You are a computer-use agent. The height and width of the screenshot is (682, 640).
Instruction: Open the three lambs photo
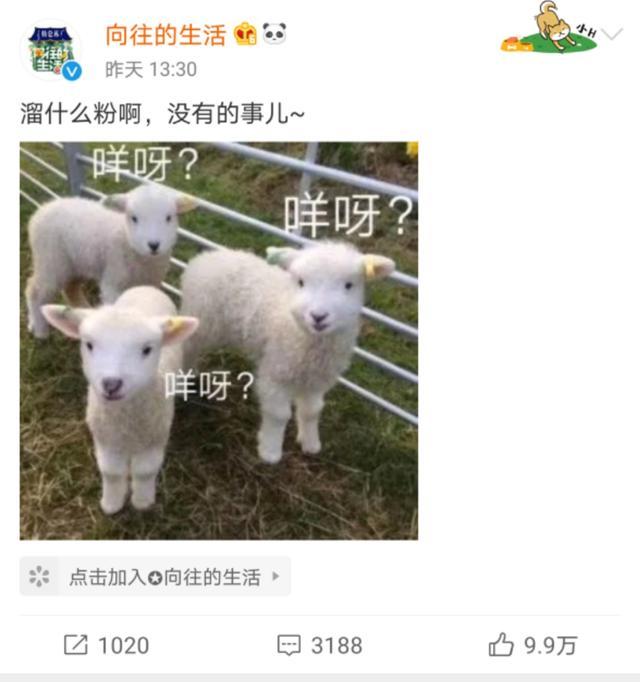(x=219, y=340)
